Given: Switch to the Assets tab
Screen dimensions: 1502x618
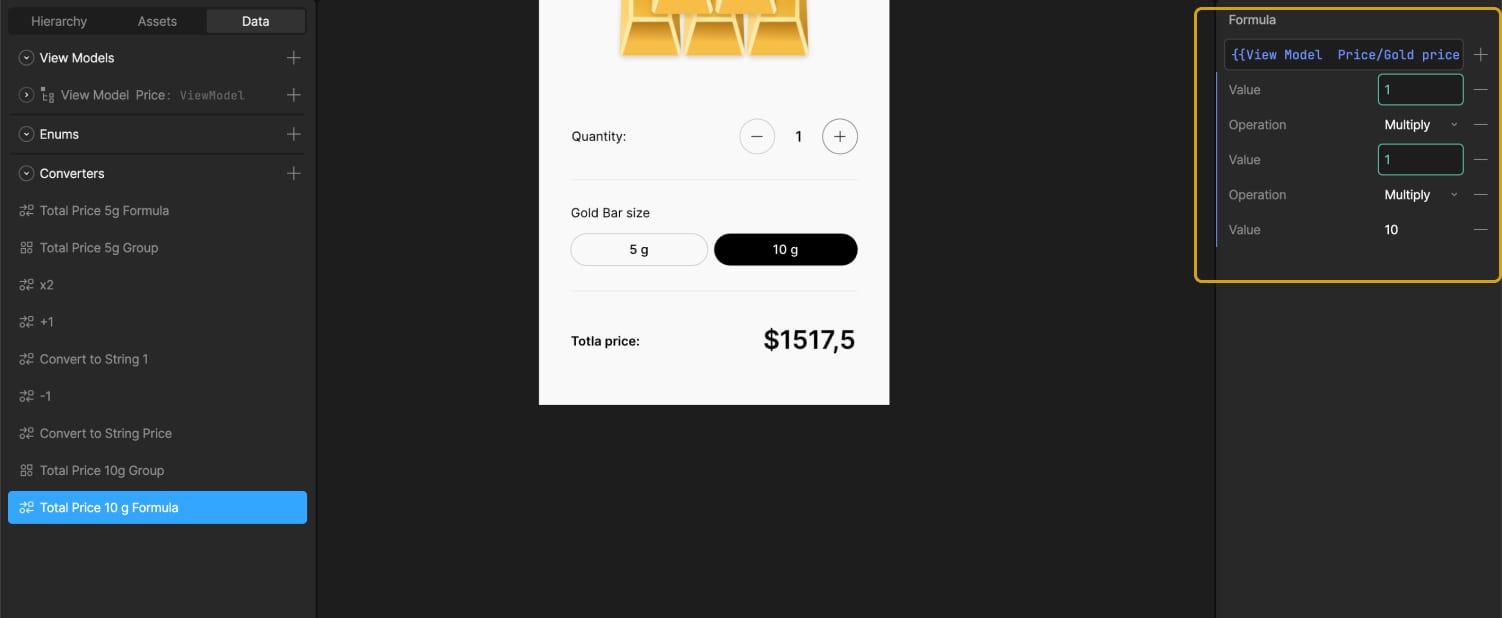Looking at the screenshot, I should click(x=157, y=21).
